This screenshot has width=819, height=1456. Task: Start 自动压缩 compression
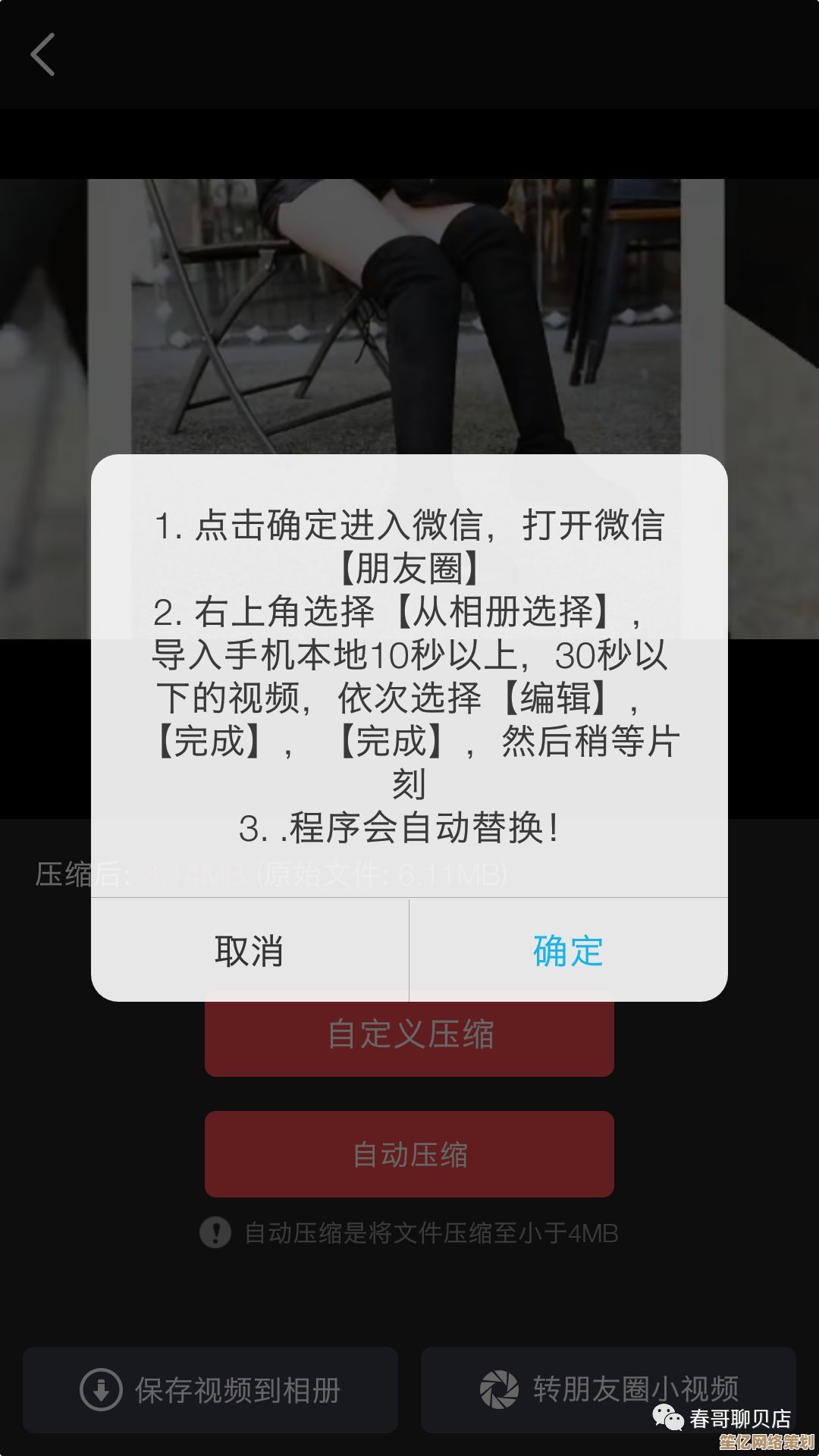(409, 1153)
